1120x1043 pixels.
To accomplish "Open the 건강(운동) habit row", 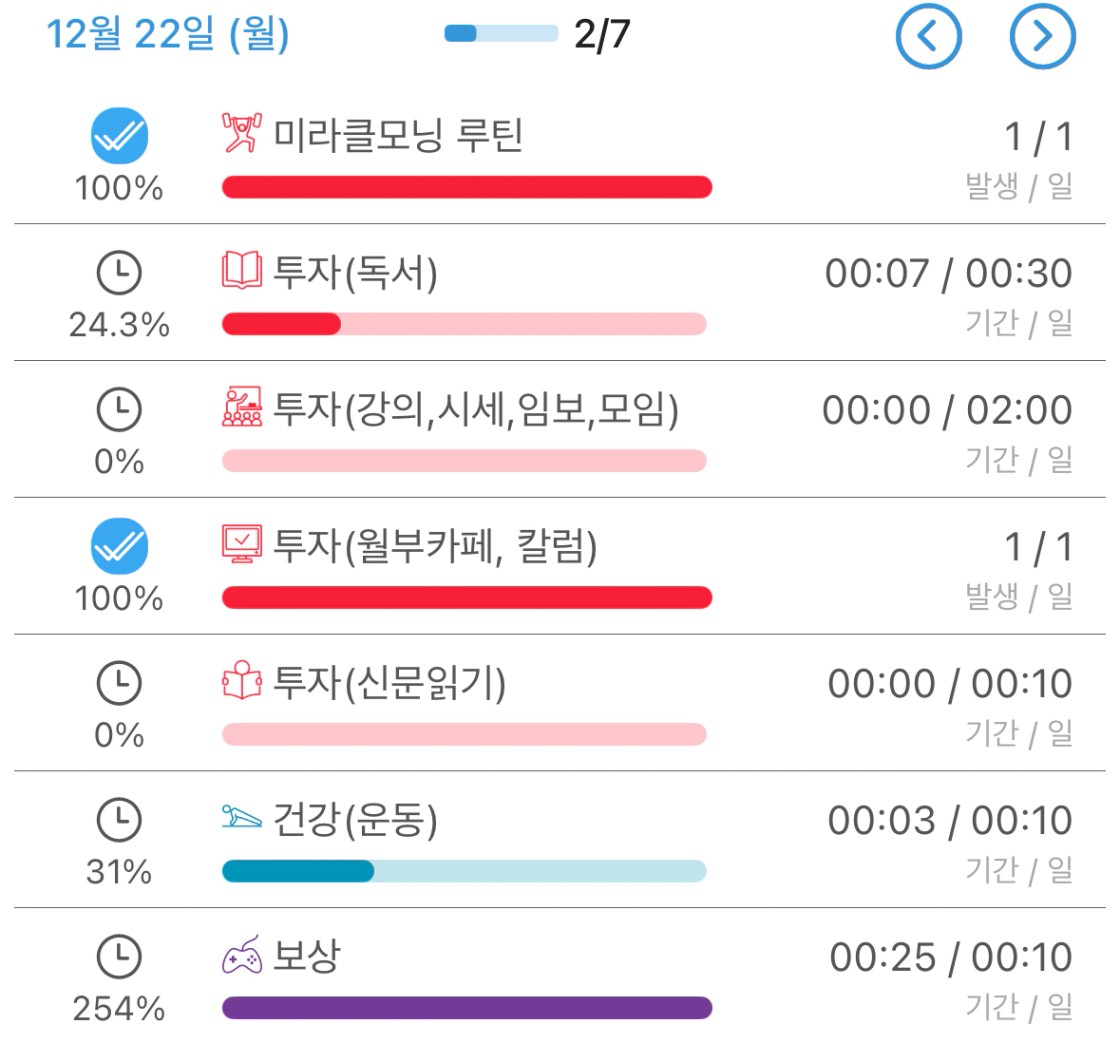I will pos(355,821).
